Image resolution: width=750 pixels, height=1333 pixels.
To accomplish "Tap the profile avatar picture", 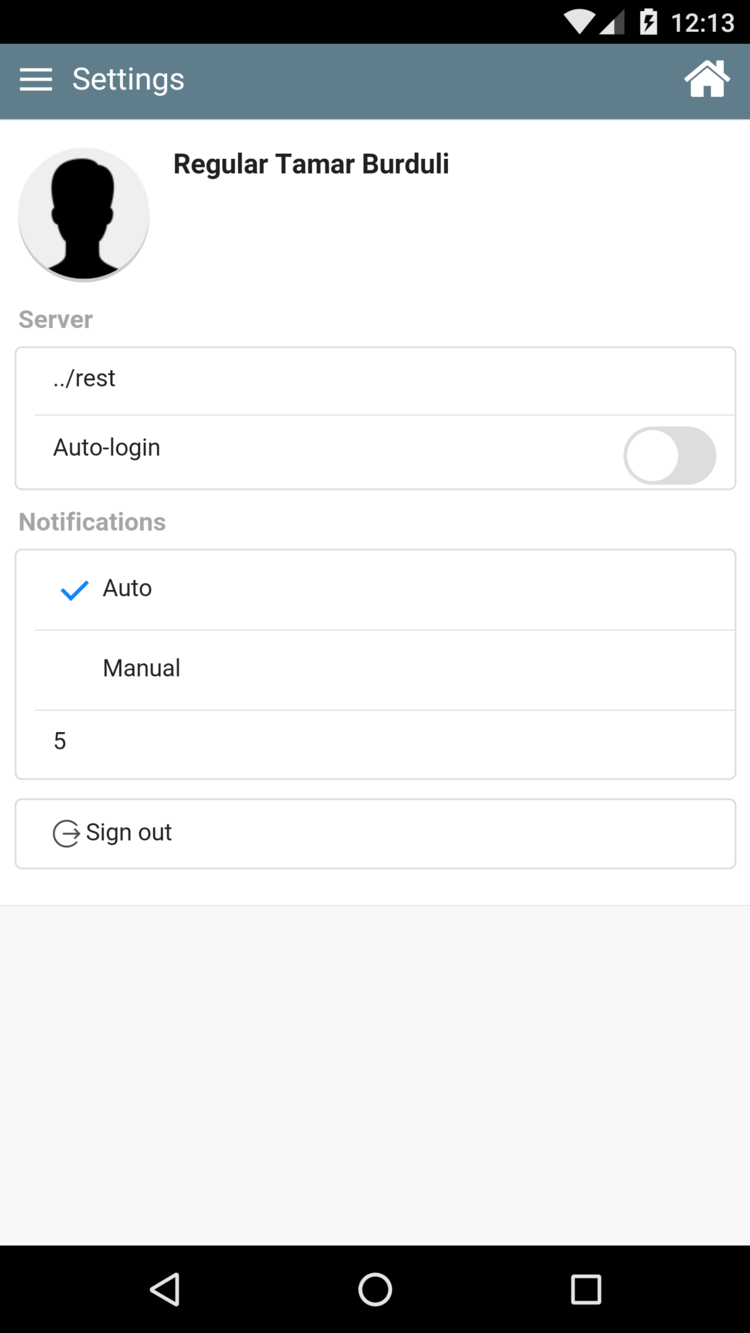I will 84,214.
